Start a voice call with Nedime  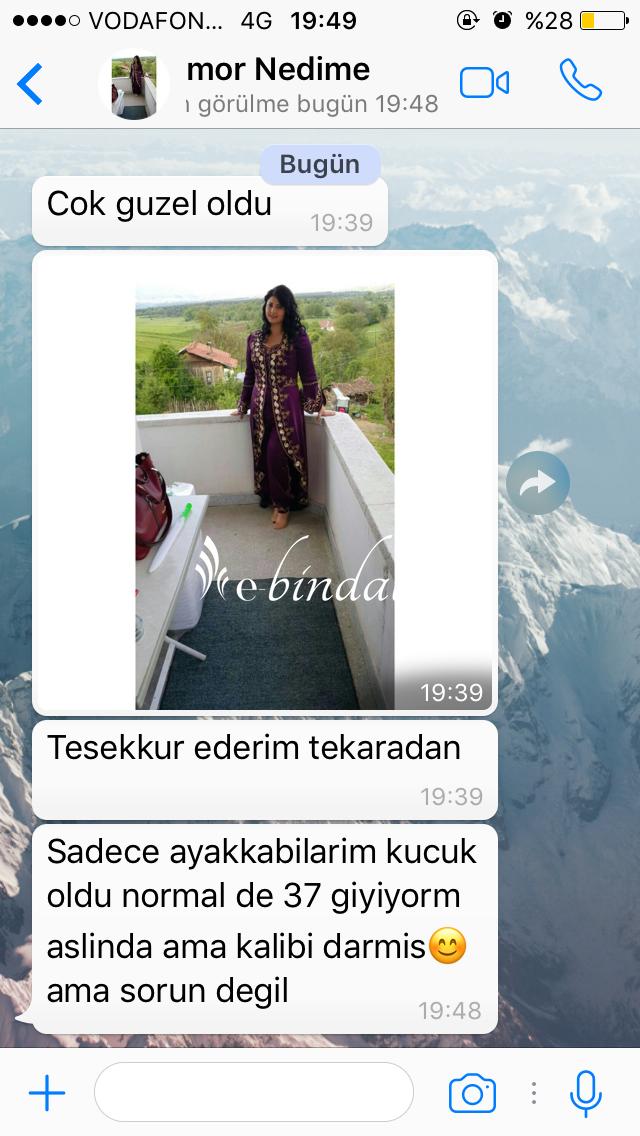581,80
